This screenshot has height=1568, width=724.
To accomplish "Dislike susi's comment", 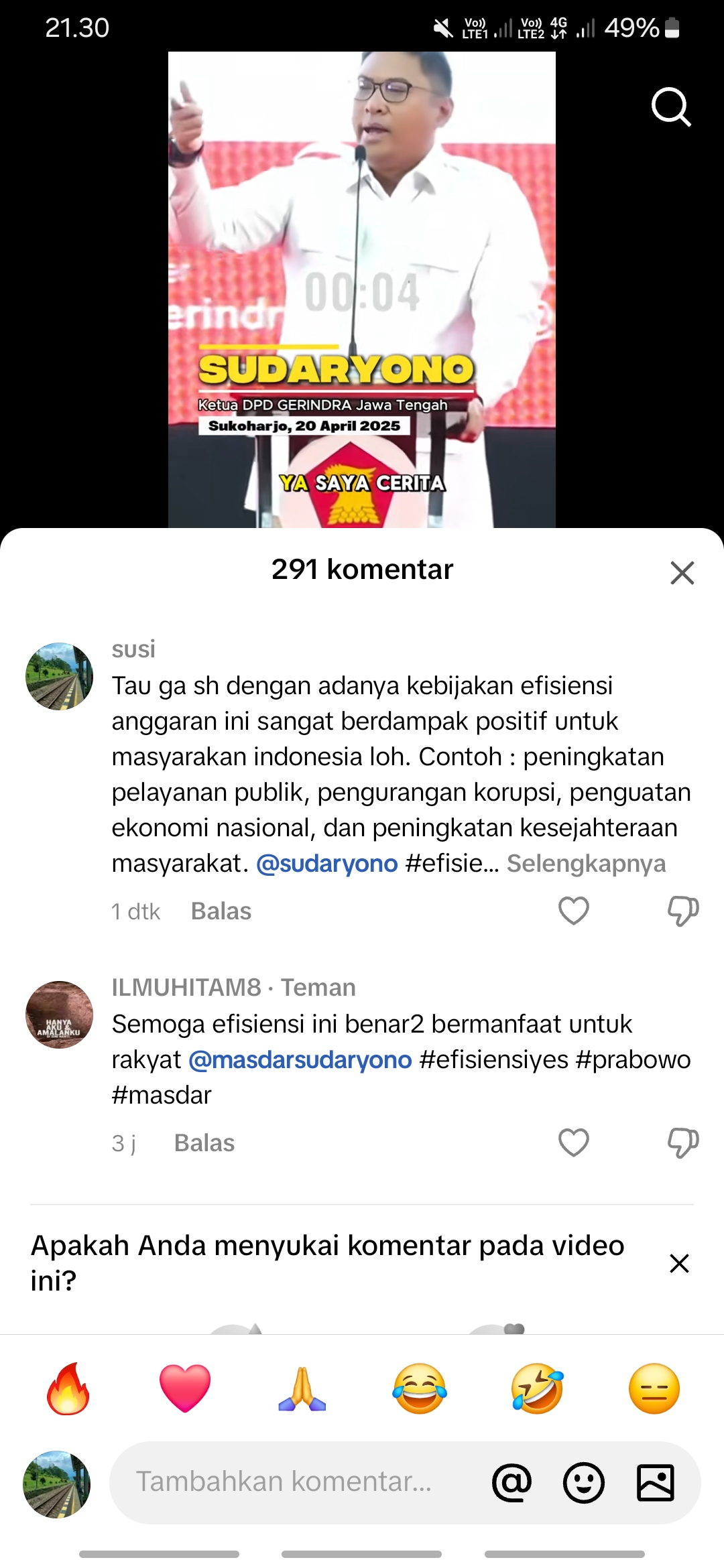I will coord(683,911).
